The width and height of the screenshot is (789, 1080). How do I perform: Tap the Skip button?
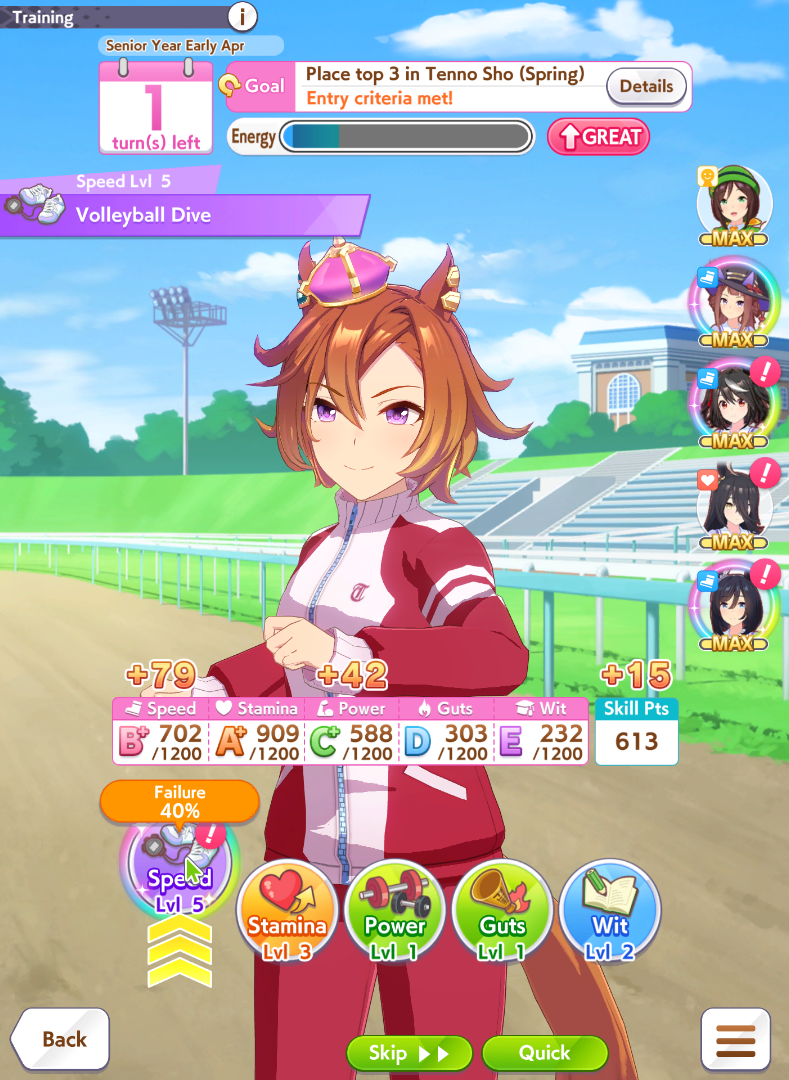coord(409,1053)
